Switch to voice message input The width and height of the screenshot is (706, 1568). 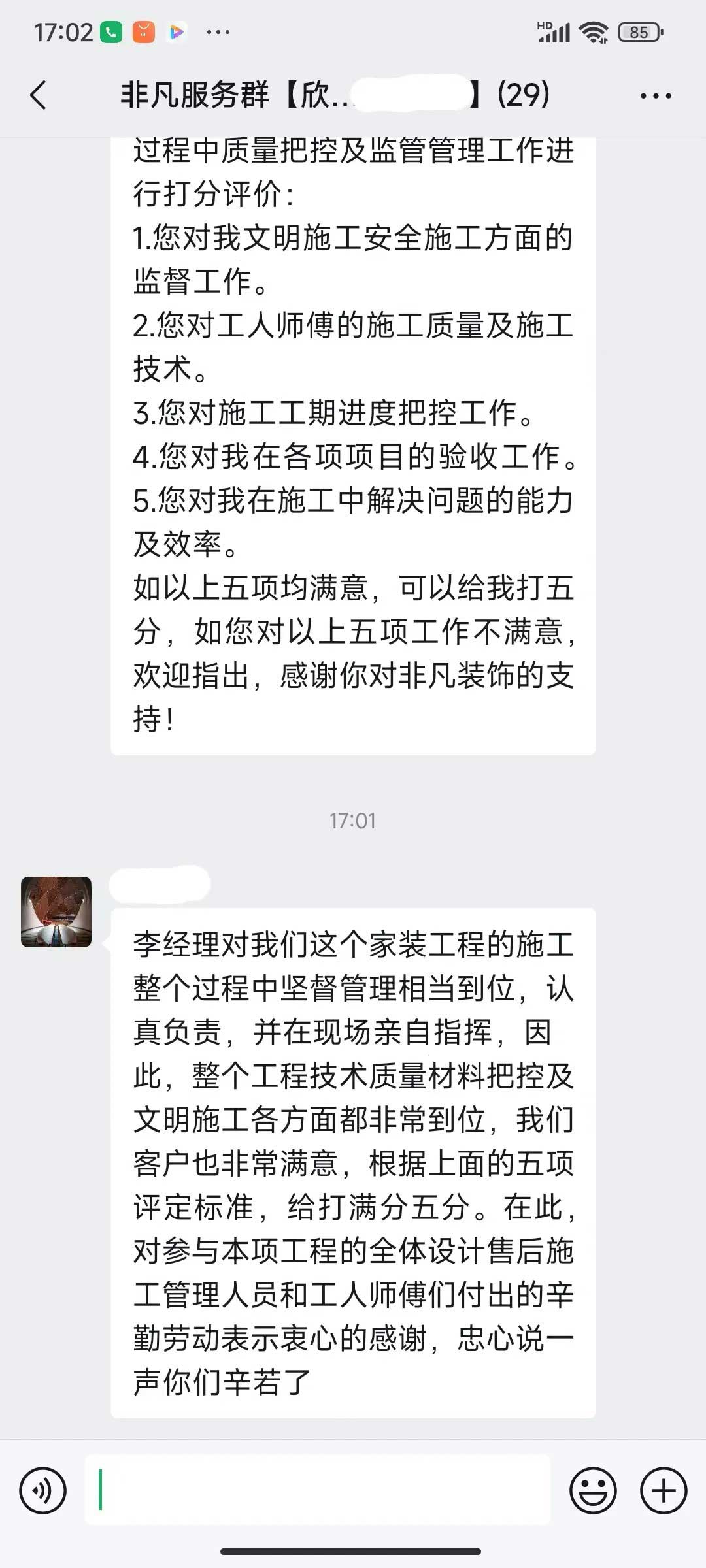[x=43, y=1490]
